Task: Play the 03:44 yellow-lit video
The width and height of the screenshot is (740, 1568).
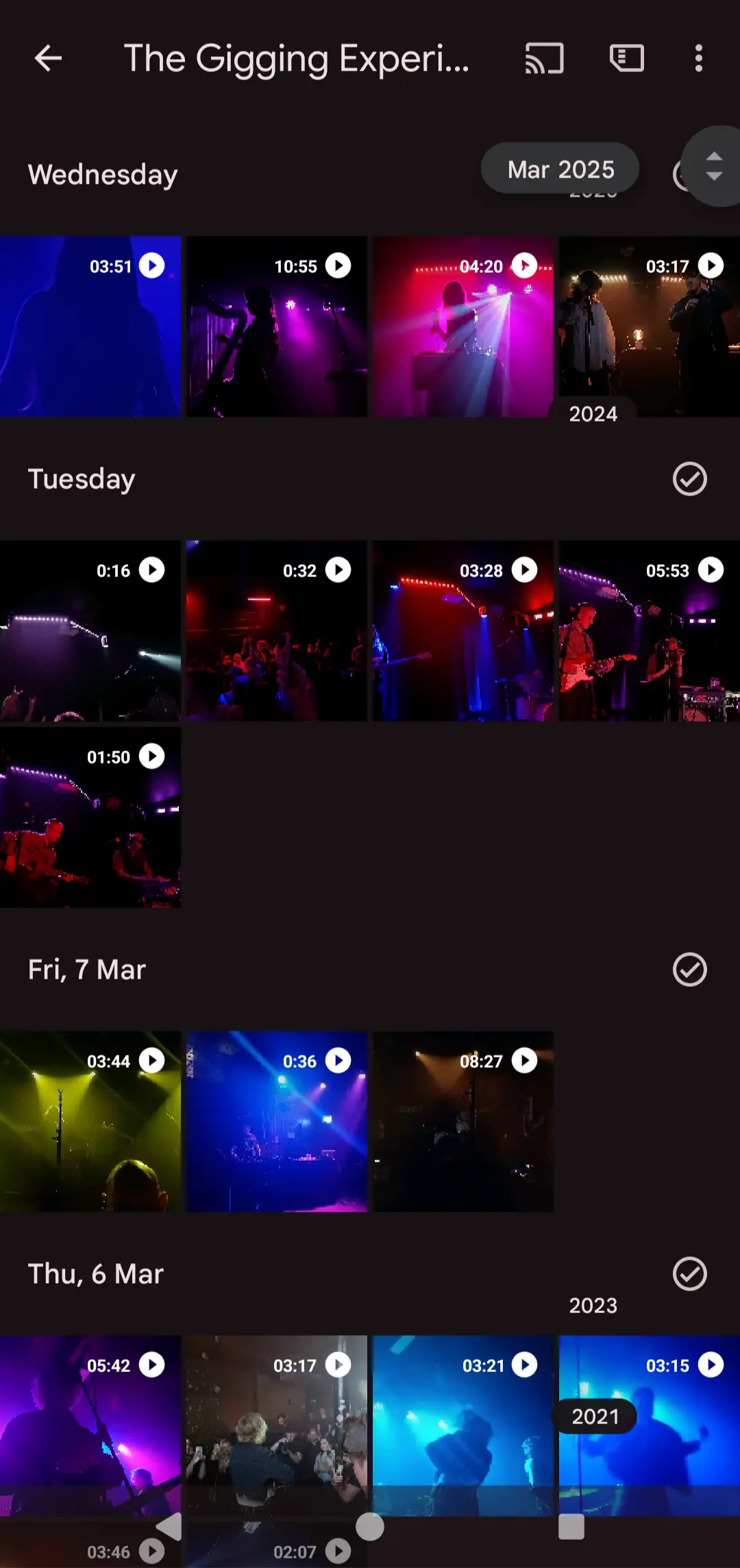Action: 90,1122
